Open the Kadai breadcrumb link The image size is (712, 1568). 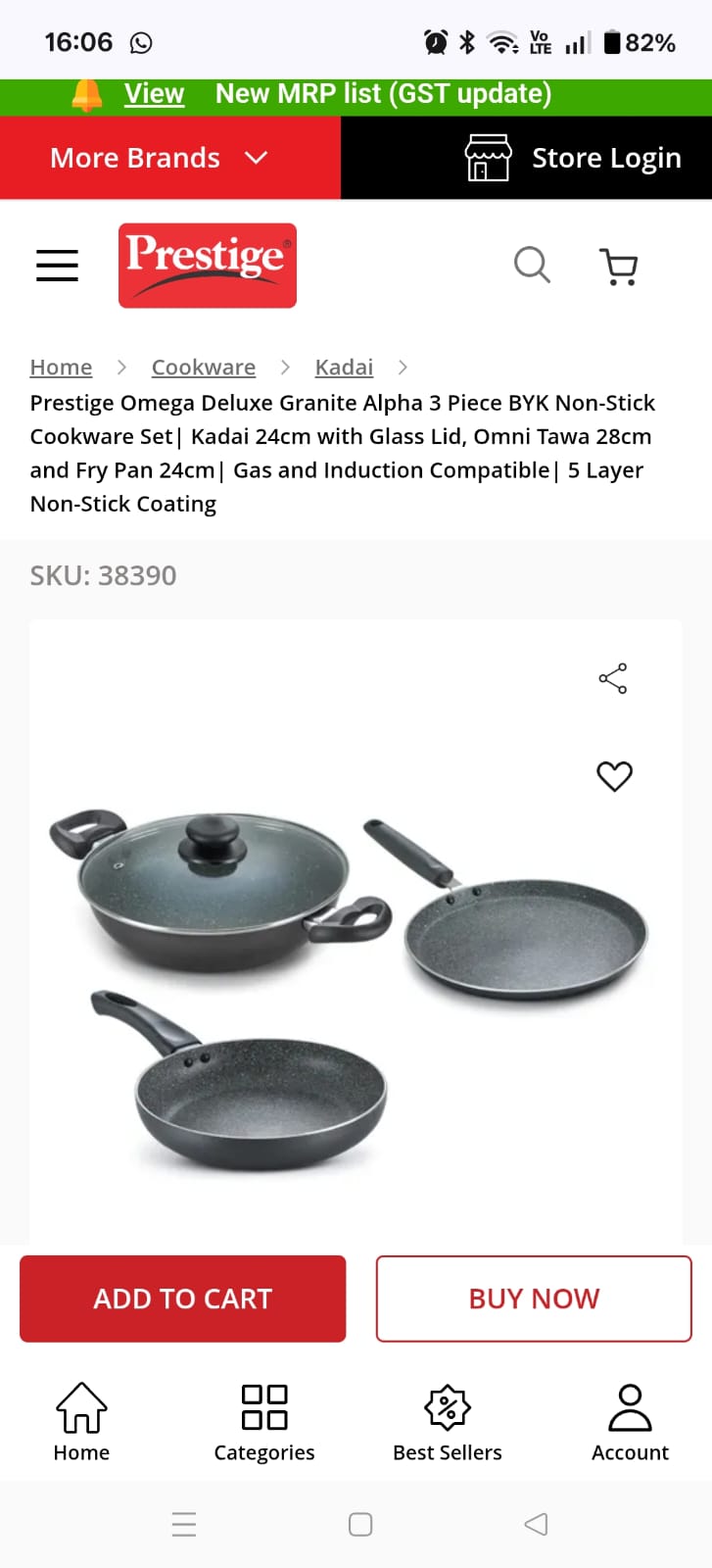click(x=344, y=367)
